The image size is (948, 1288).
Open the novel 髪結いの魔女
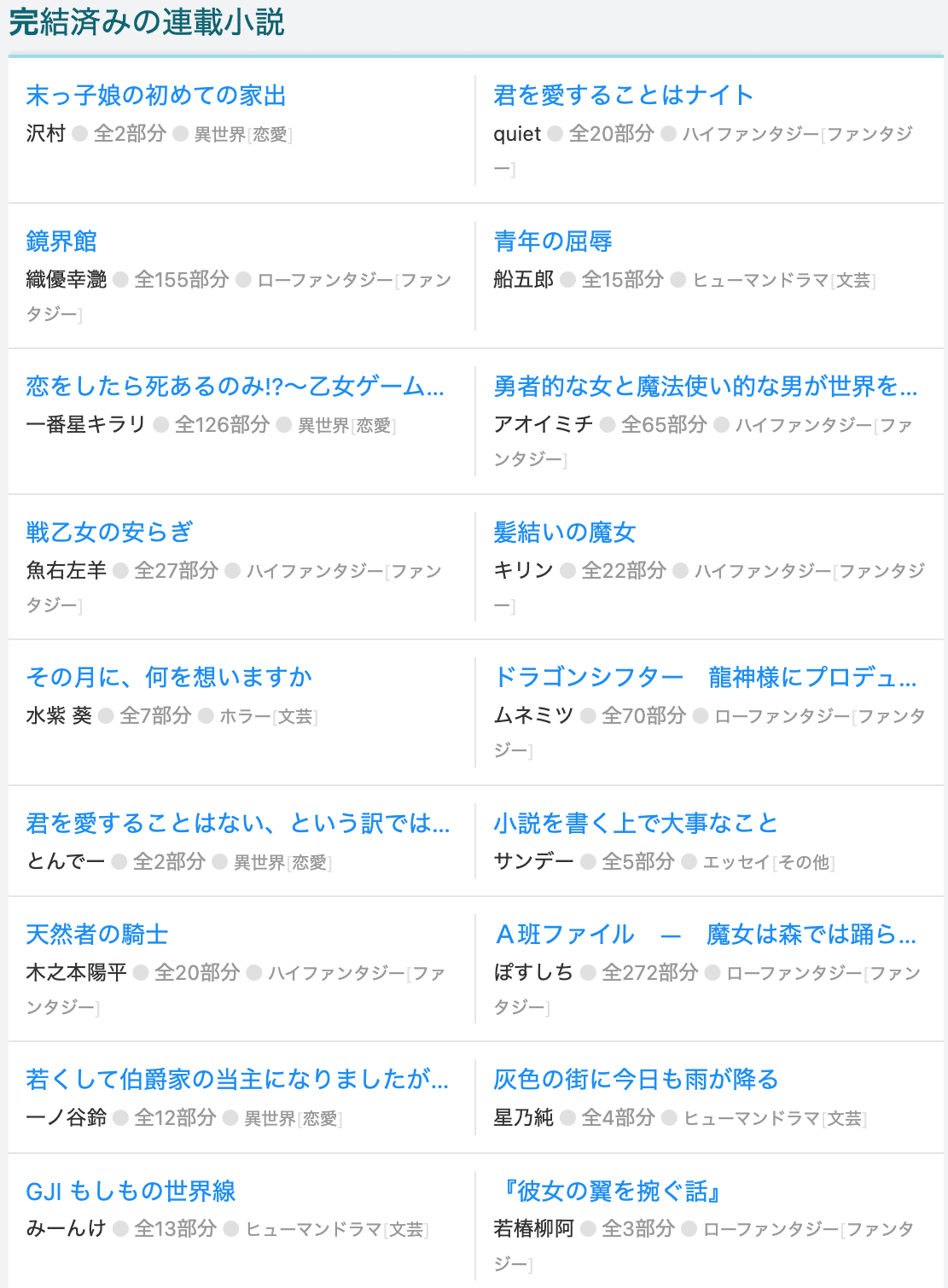565,533
